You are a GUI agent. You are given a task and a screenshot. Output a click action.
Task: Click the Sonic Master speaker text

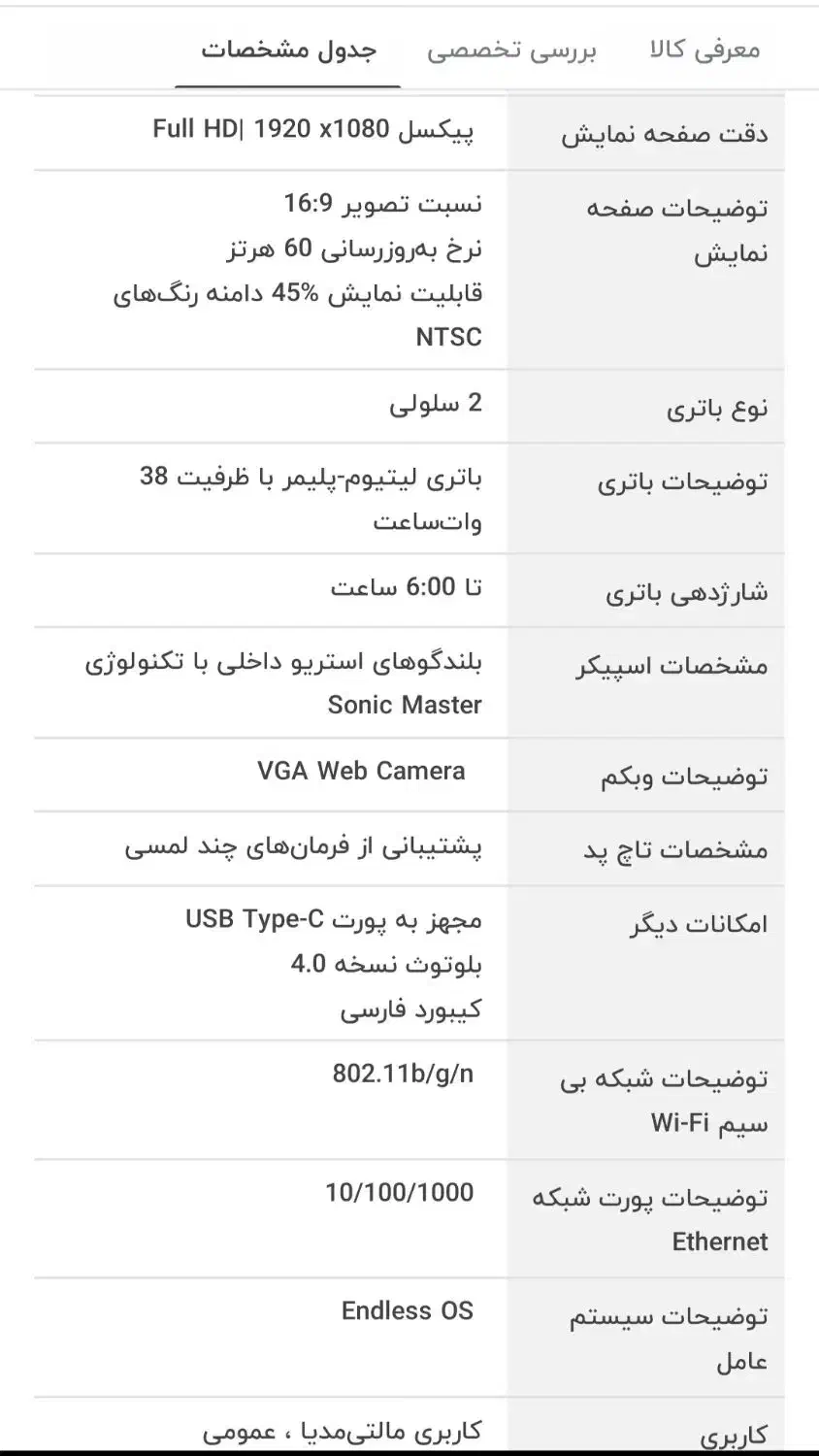[406, 705]
